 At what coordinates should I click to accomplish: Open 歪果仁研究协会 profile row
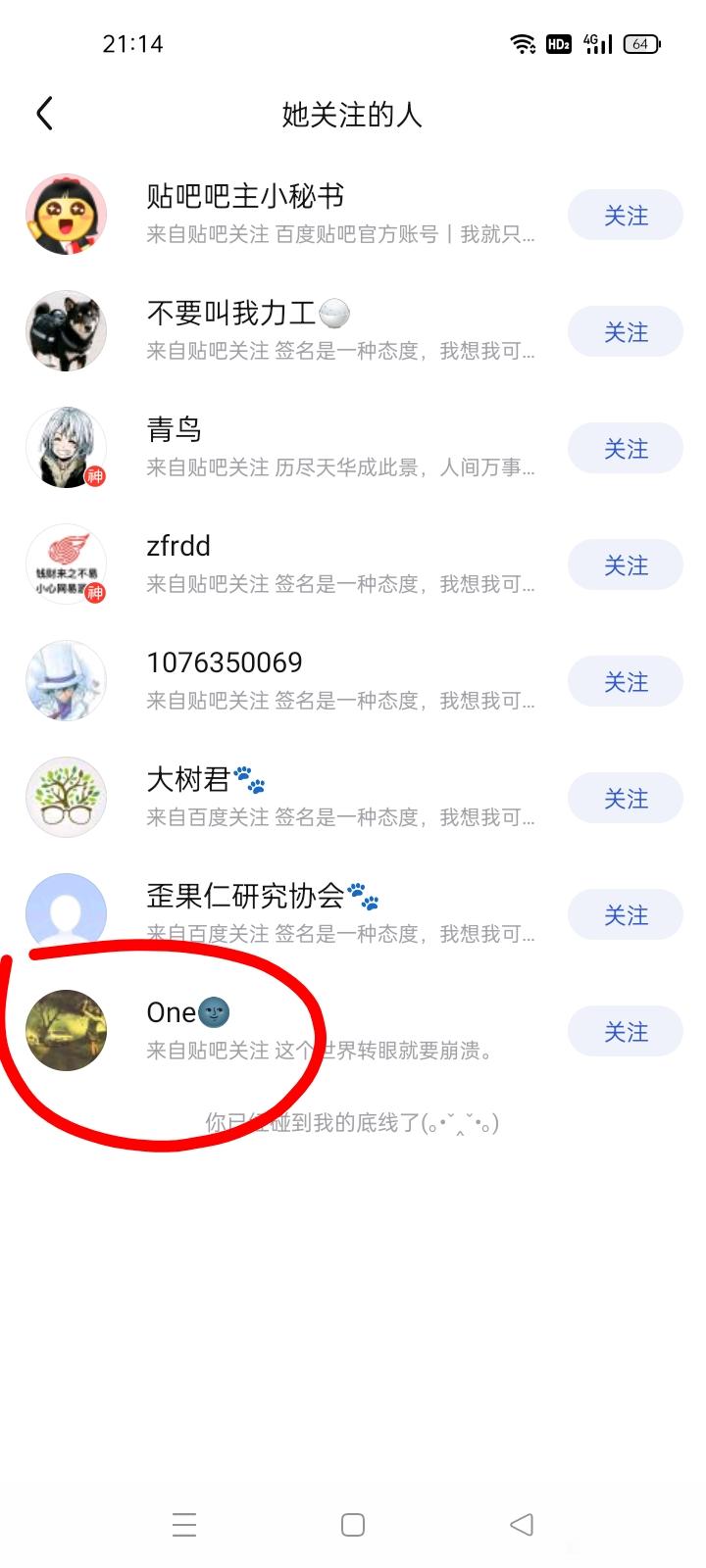(x=294, y=913)
